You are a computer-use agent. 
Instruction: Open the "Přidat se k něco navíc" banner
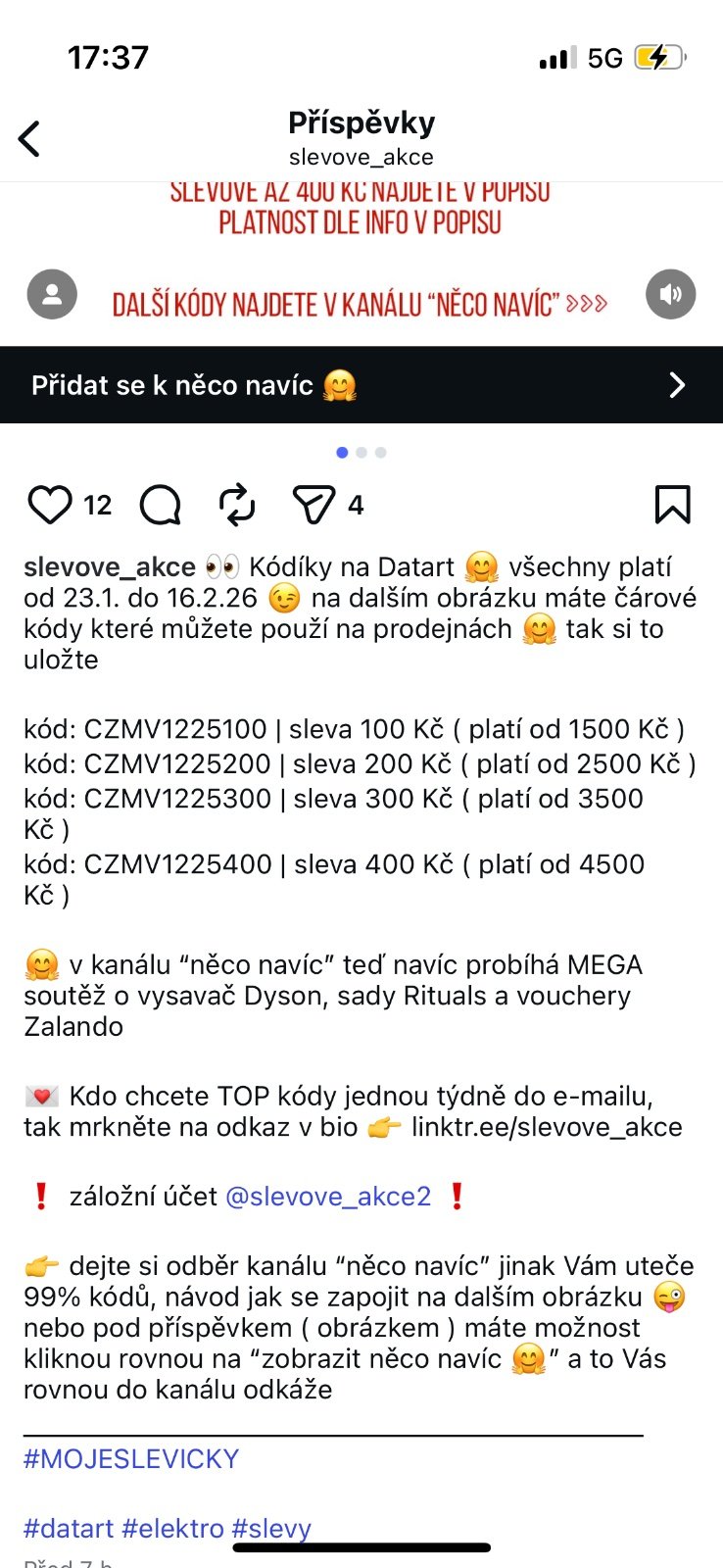point(361,385)
